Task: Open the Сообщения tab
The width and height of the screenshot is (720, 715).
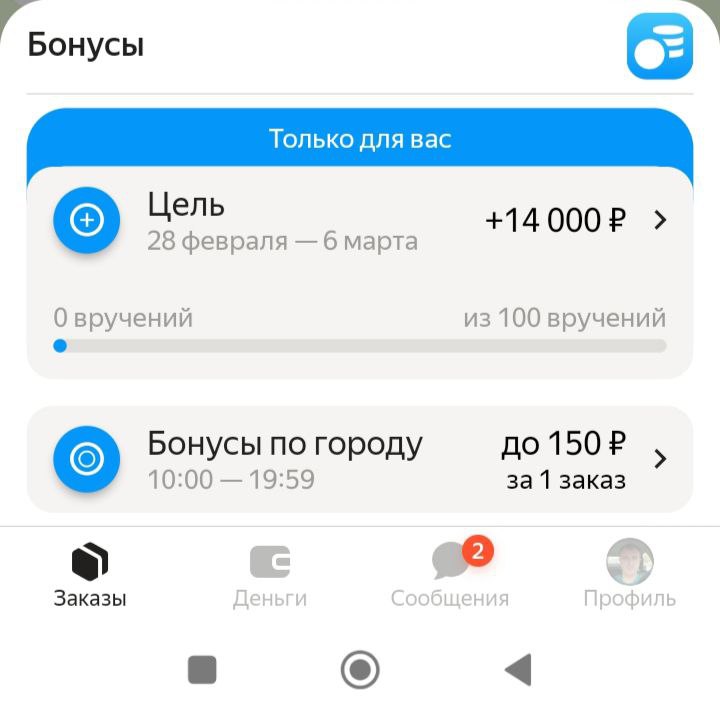Action: pos(450,576)
